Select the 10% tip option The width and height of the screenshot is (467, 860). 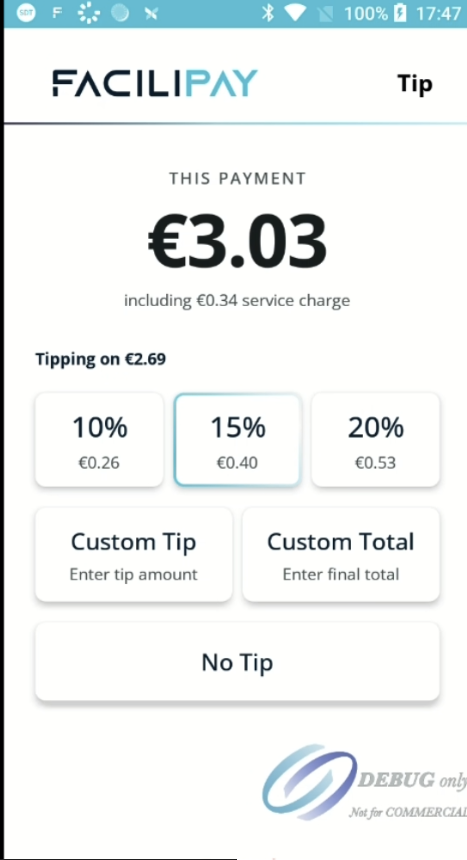(99, 439)
